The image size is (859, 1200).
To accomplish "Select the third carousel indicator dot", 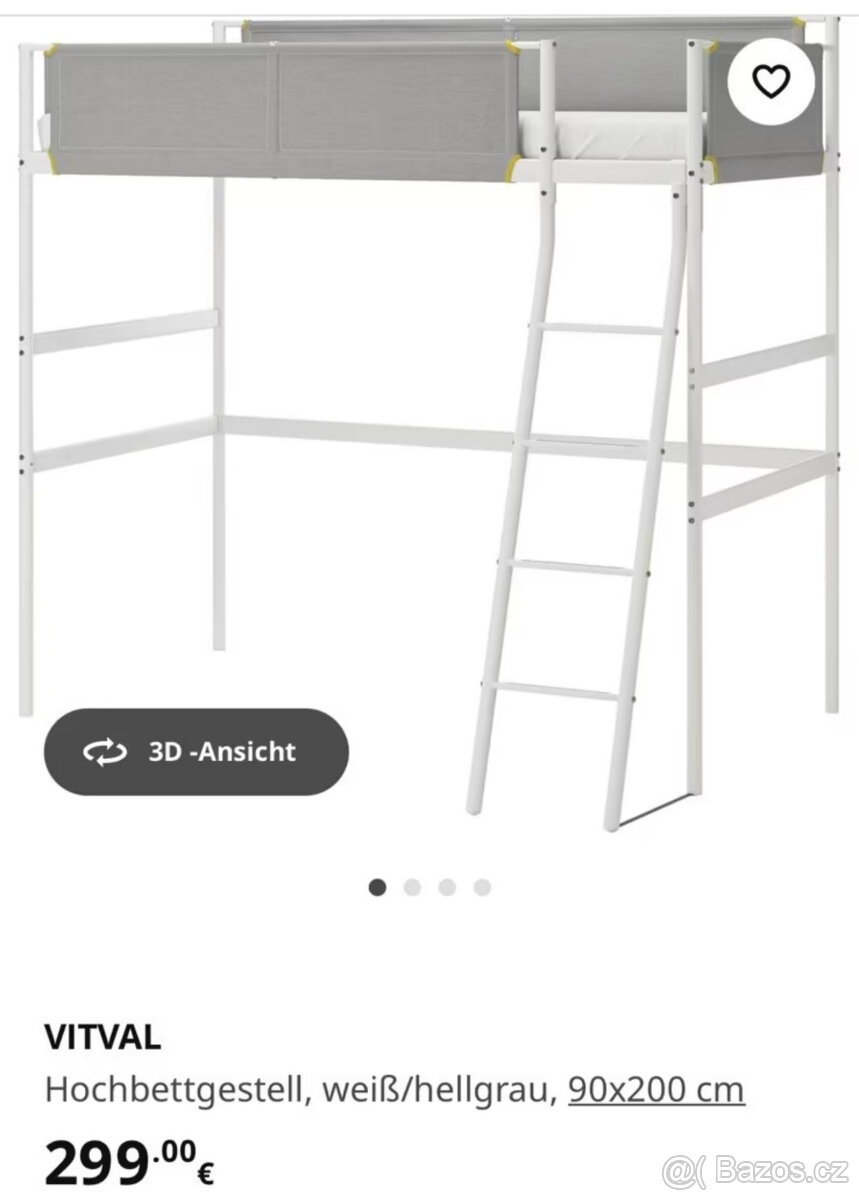I will pyautogui.click(x=446, y=884).
